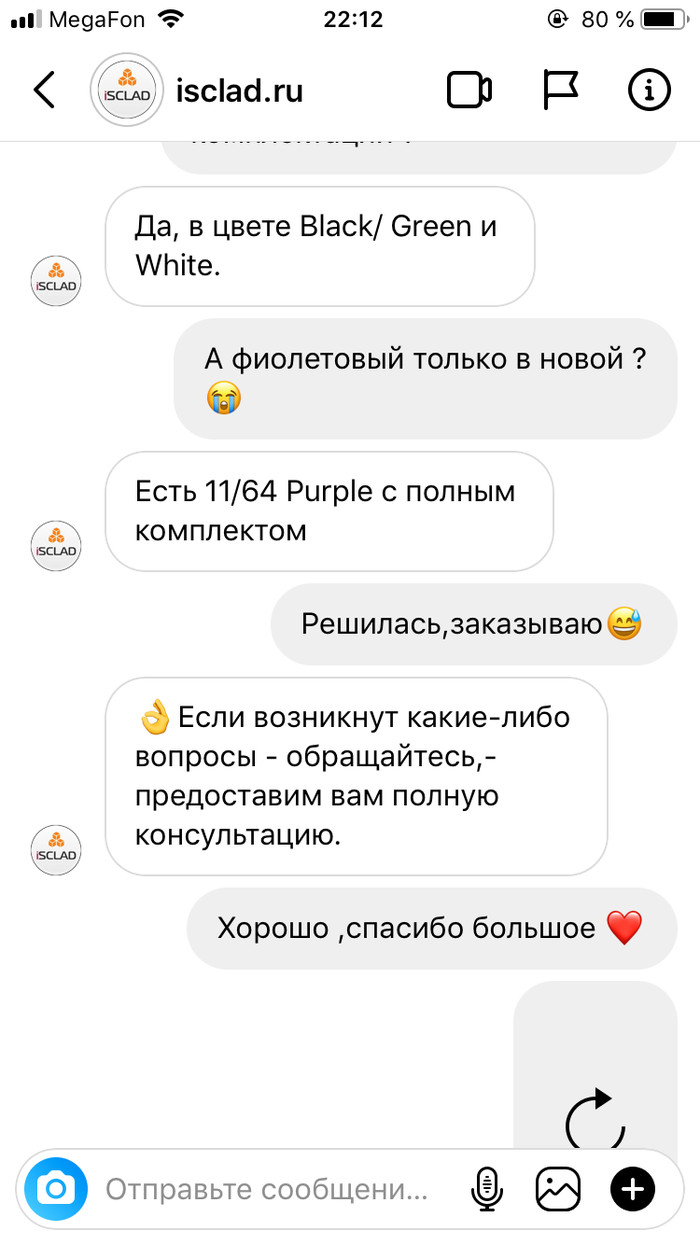The image size is (700, 1245).
Task: Open conversation details info
Action: pyautogui.click(x=649, y=91)
